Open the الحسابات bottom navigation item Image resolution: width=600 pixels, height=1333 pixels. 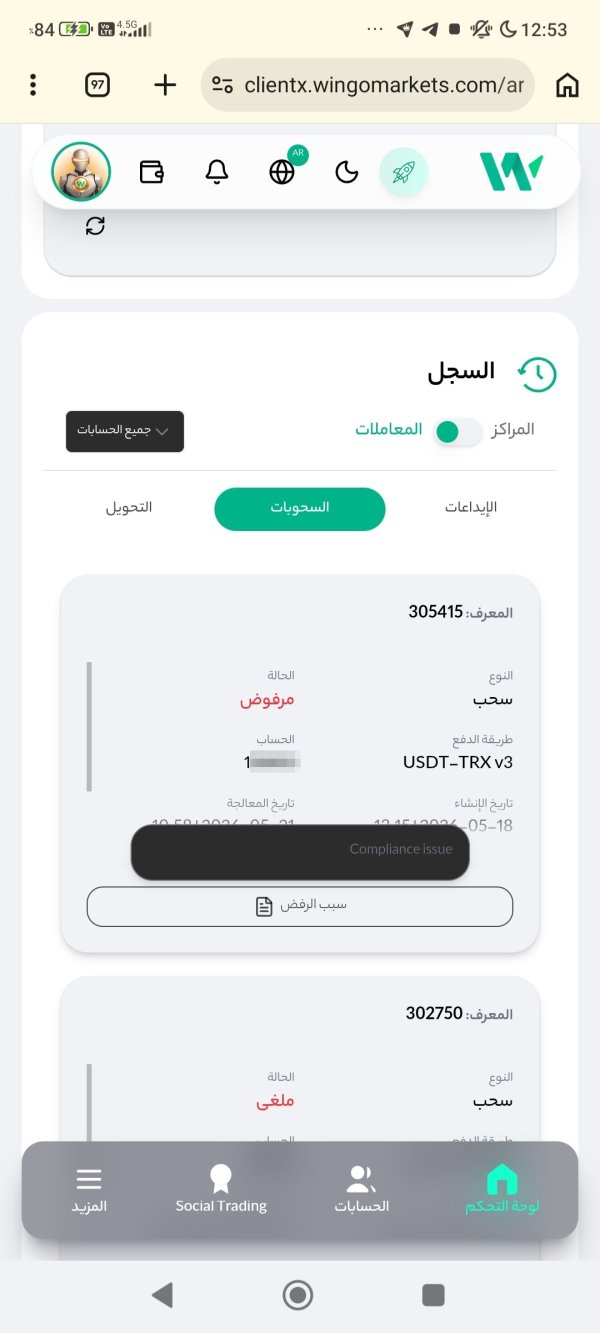click(x=362, y=1190)
